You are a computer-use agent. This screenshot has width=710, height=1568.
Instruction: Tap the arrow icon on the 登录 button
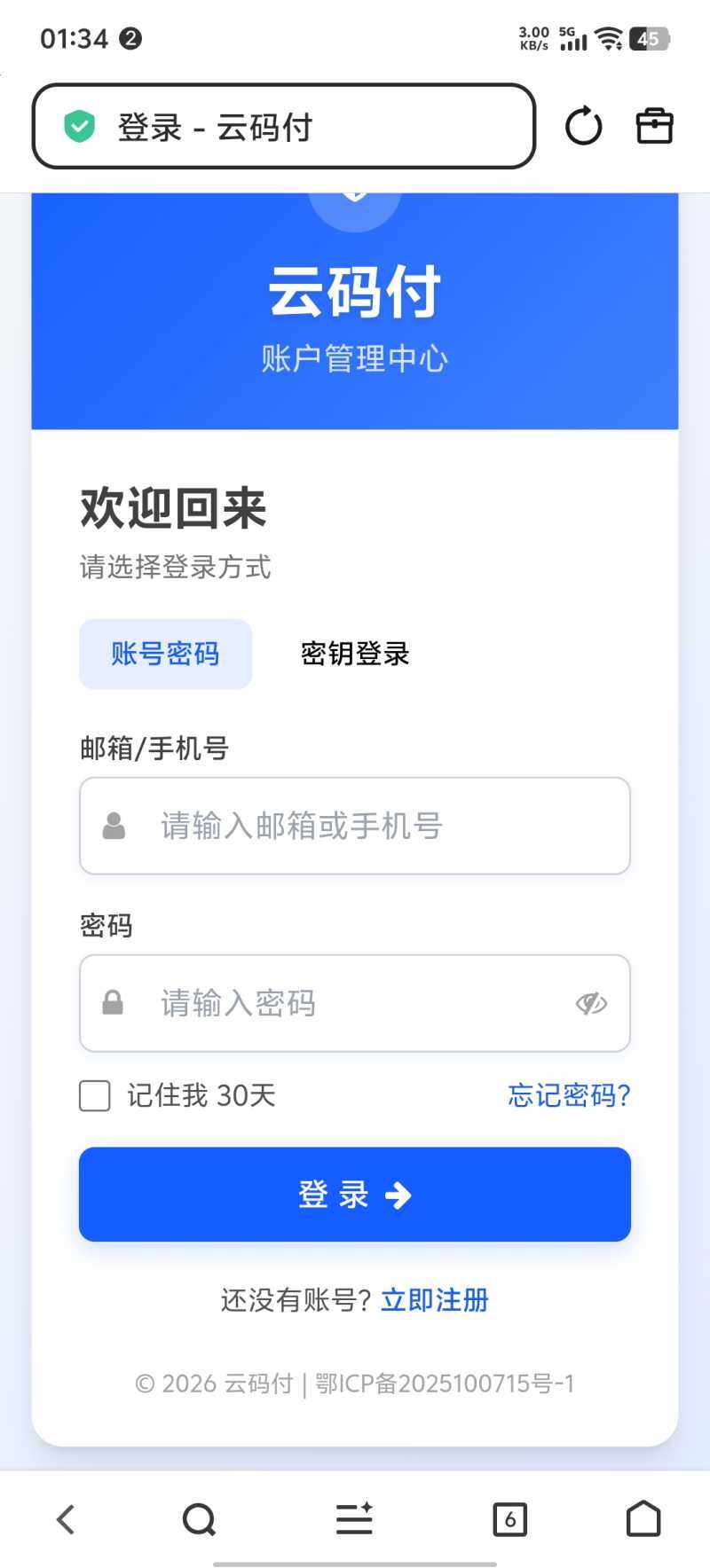[x=401, y=1195]
